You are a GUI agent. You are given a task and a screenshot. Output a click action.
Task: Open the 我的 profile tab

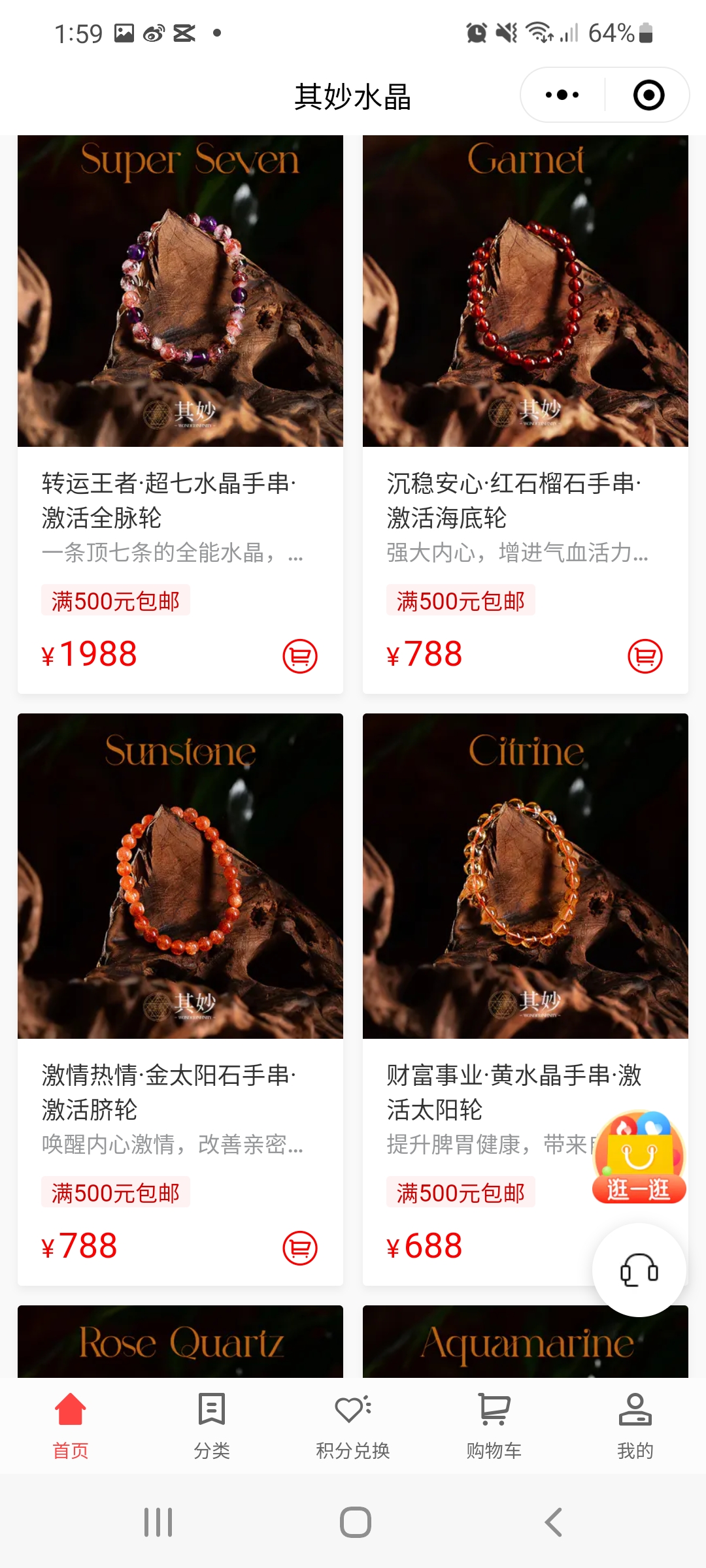[635, 1424]
